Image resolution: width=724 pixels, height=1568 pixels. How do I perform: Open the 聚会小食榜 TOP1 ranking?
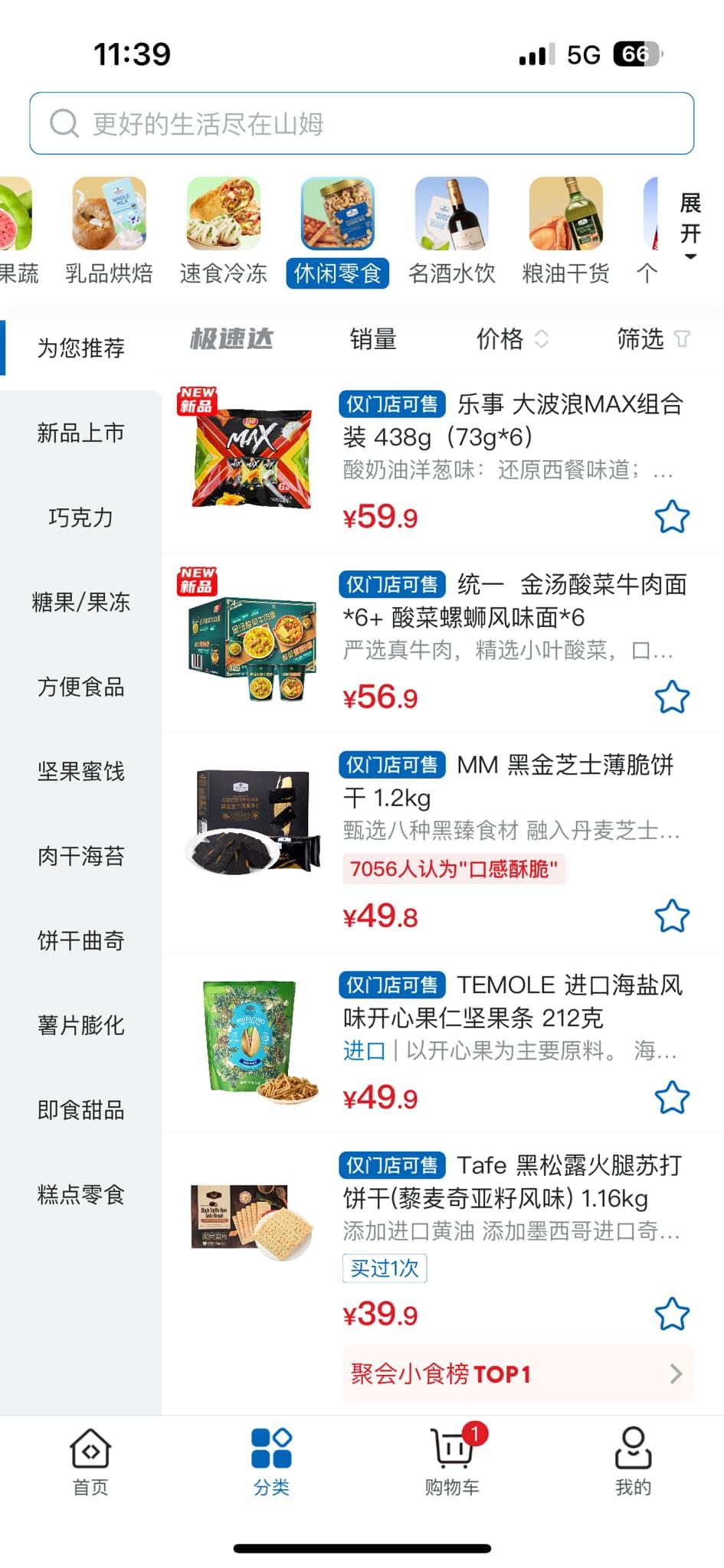[x=517, y=1374]
